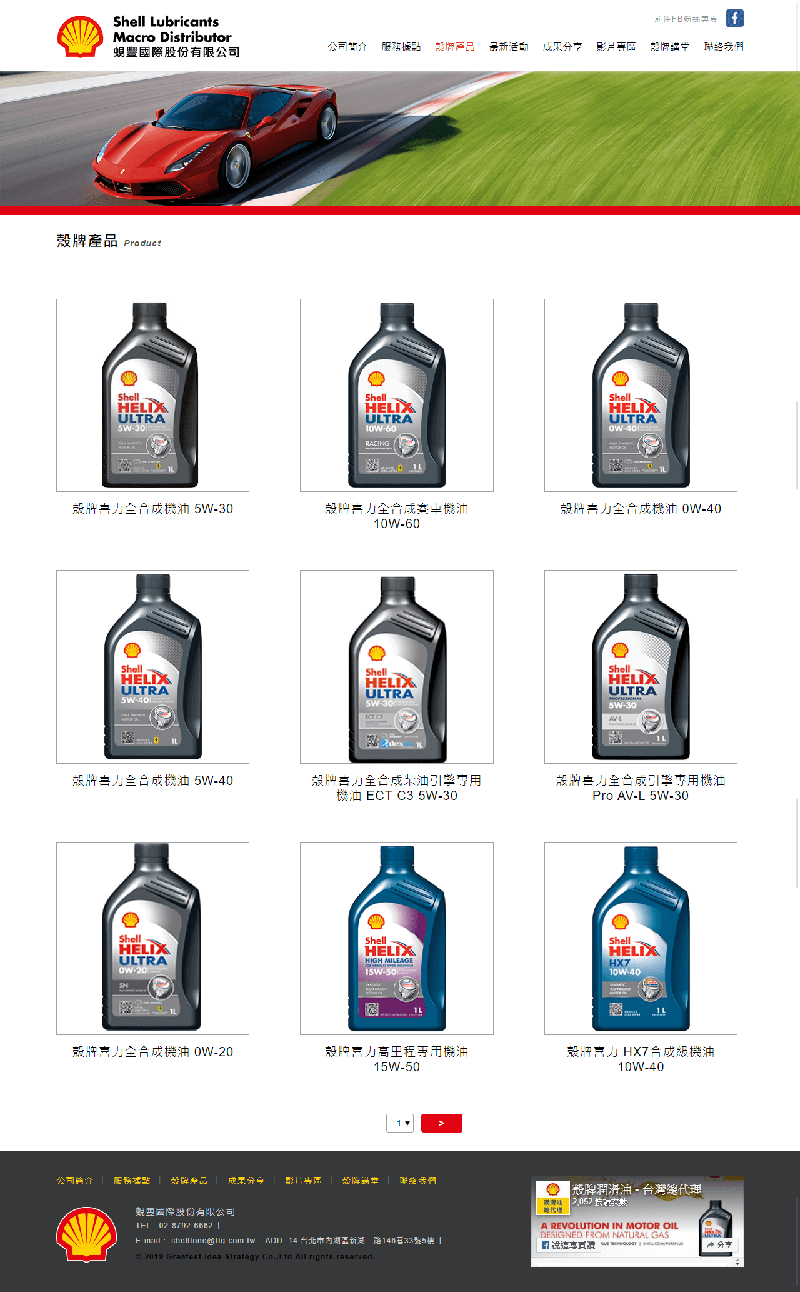Viewport: 800px width, 1292px height.
Task: Go to the next page with the red arrow
Action: coord(441,1123)
